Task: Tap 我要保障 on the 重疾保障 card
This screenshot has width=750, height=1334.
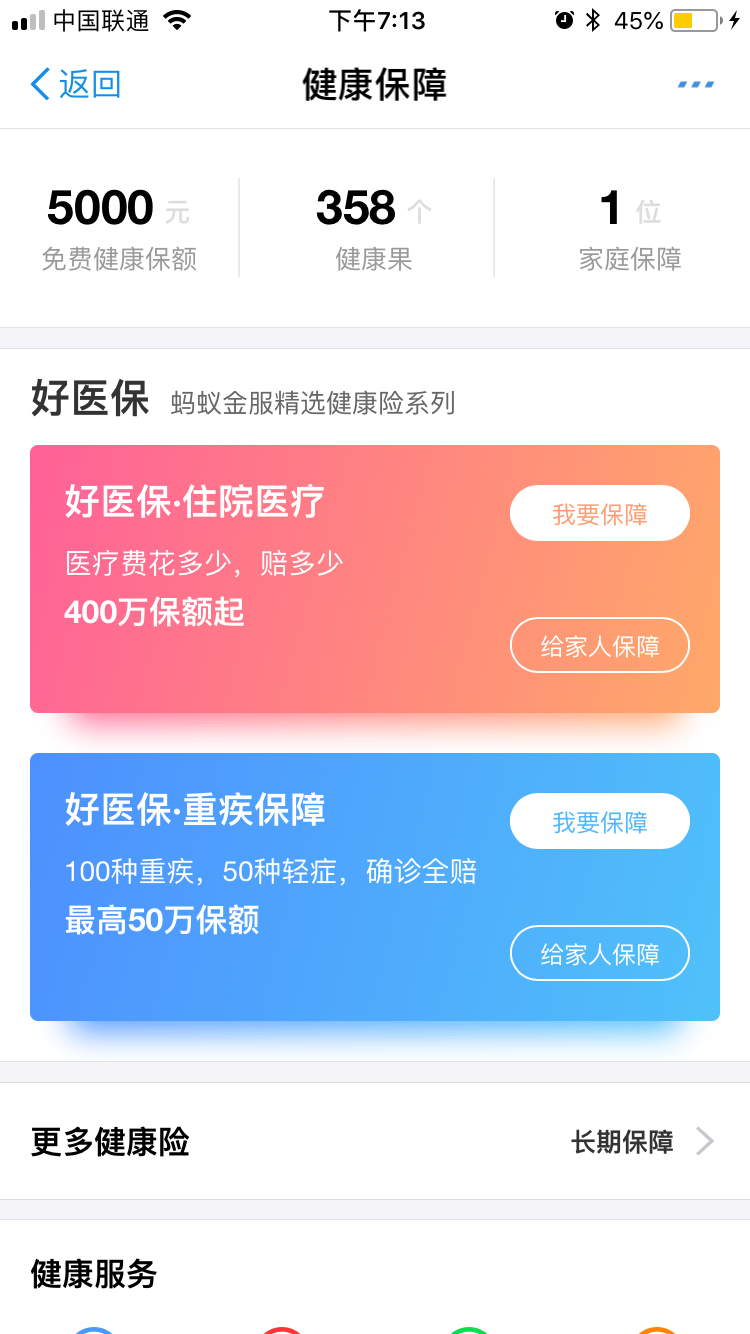Action: pyautogui.click(x=600, y=821)
